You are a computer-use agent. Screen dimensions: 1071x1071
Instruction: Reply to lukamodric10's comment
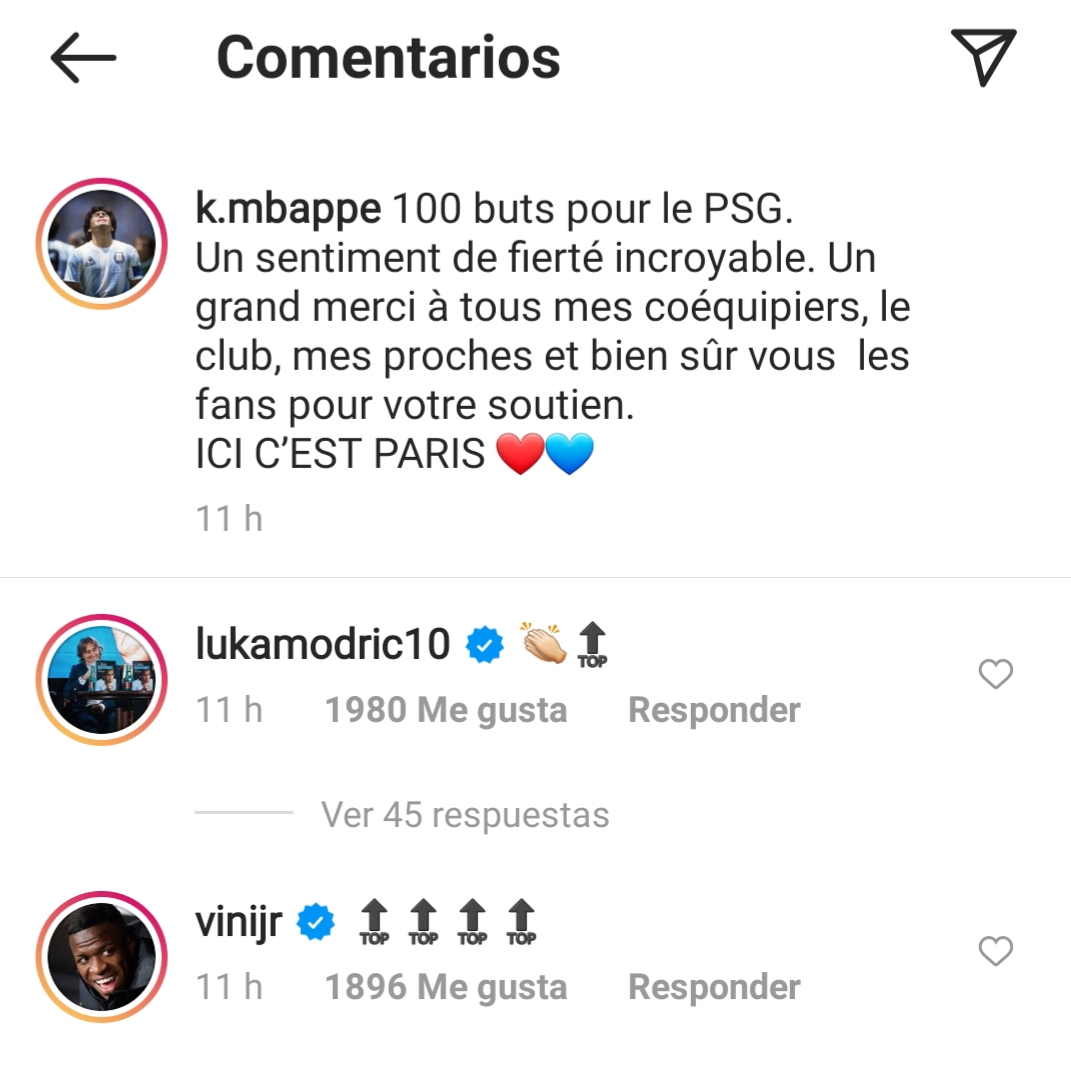coord(714,710)
